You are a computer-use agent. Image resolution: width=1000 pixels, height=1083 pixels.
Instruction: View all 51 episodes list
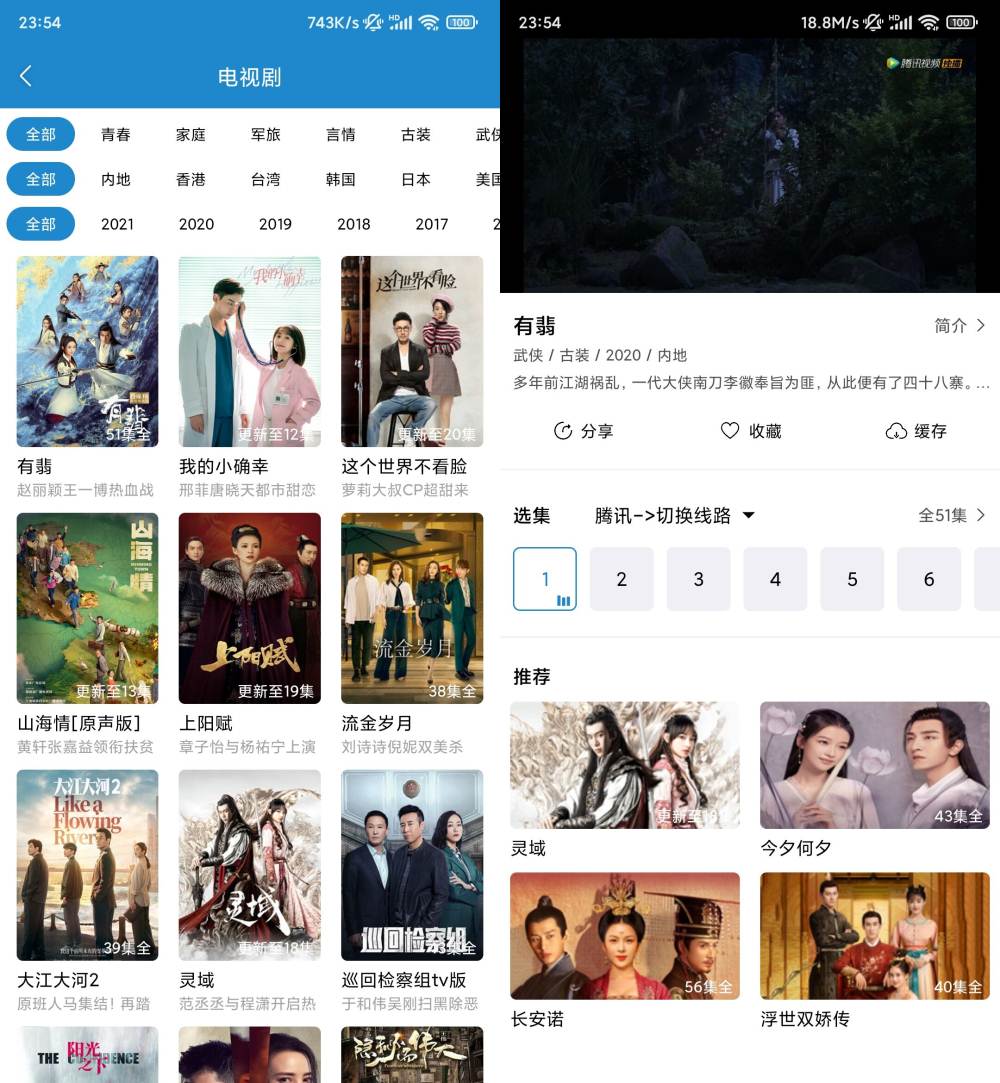(951, 516)
